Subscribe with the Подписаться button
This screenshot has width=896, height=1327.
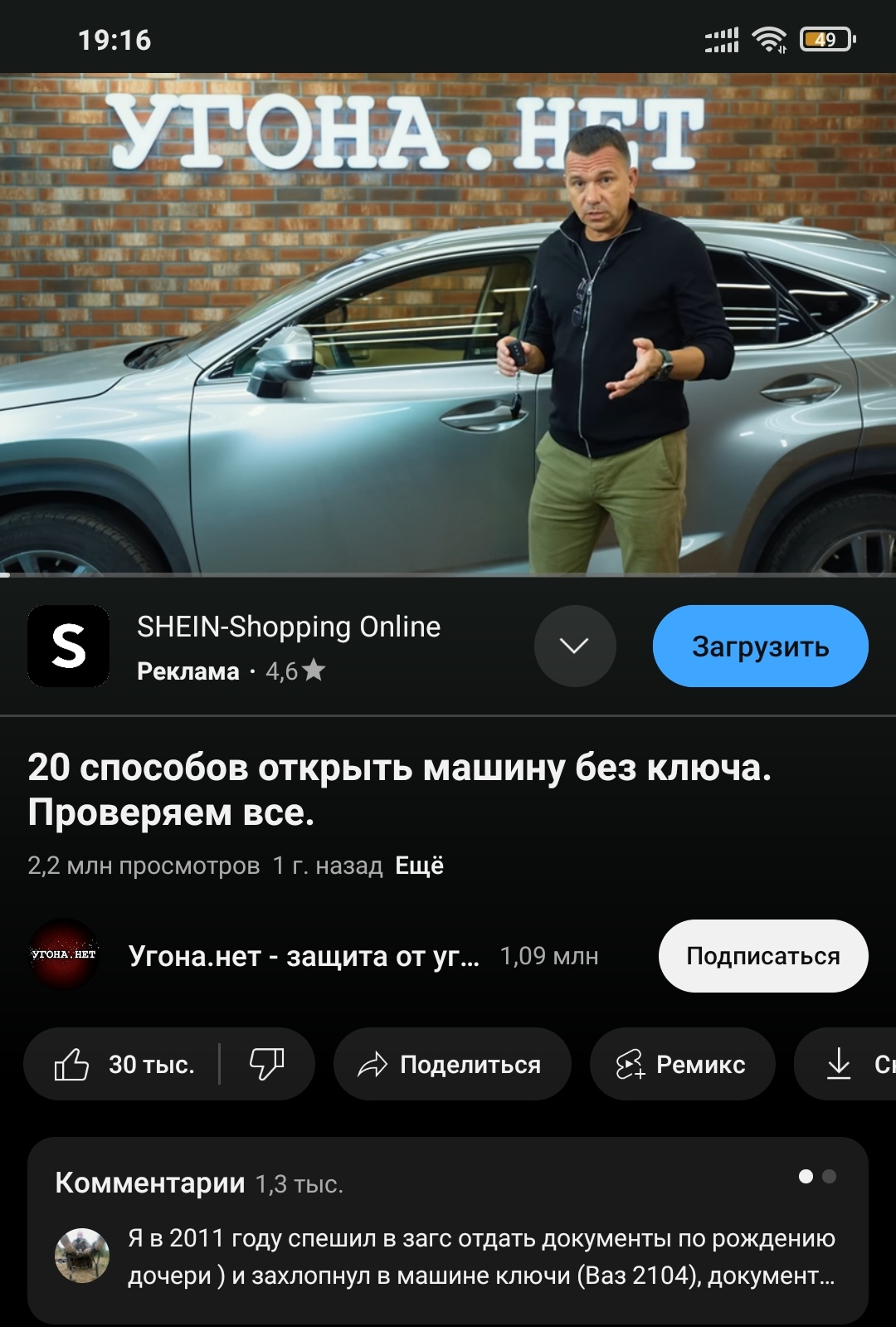pos(762,956)
